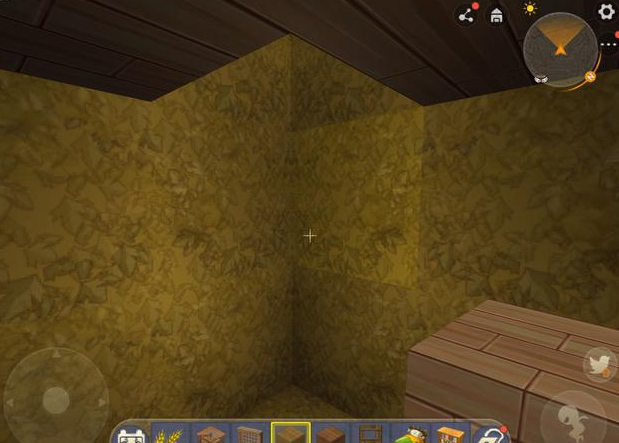Viewport: 619px width, 443px height.
Task: Open the settings gear
Action: [606, 12]
